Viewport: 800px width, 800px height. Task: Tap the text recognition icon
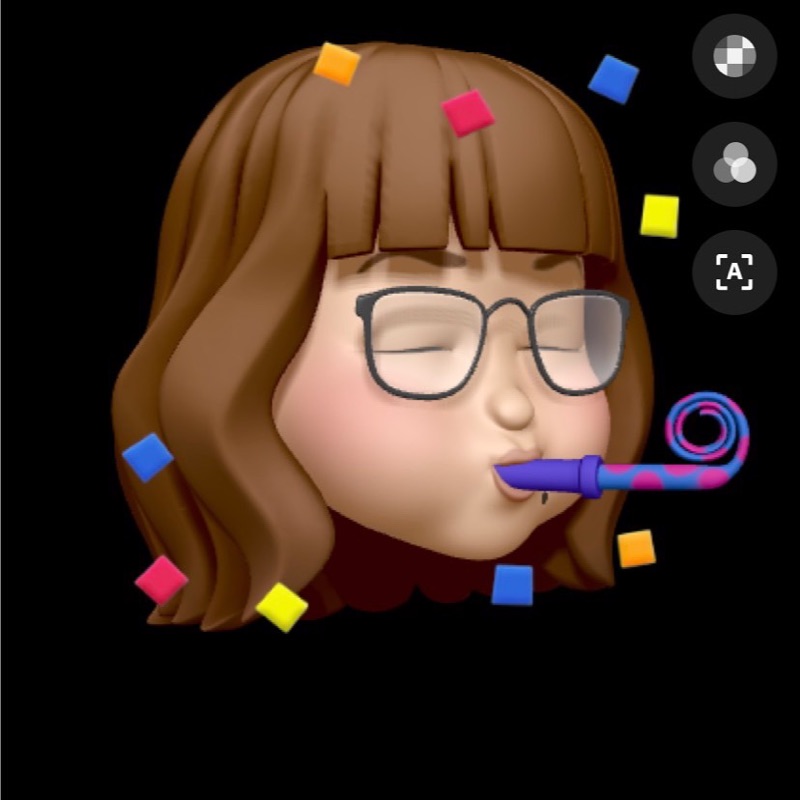734,272
